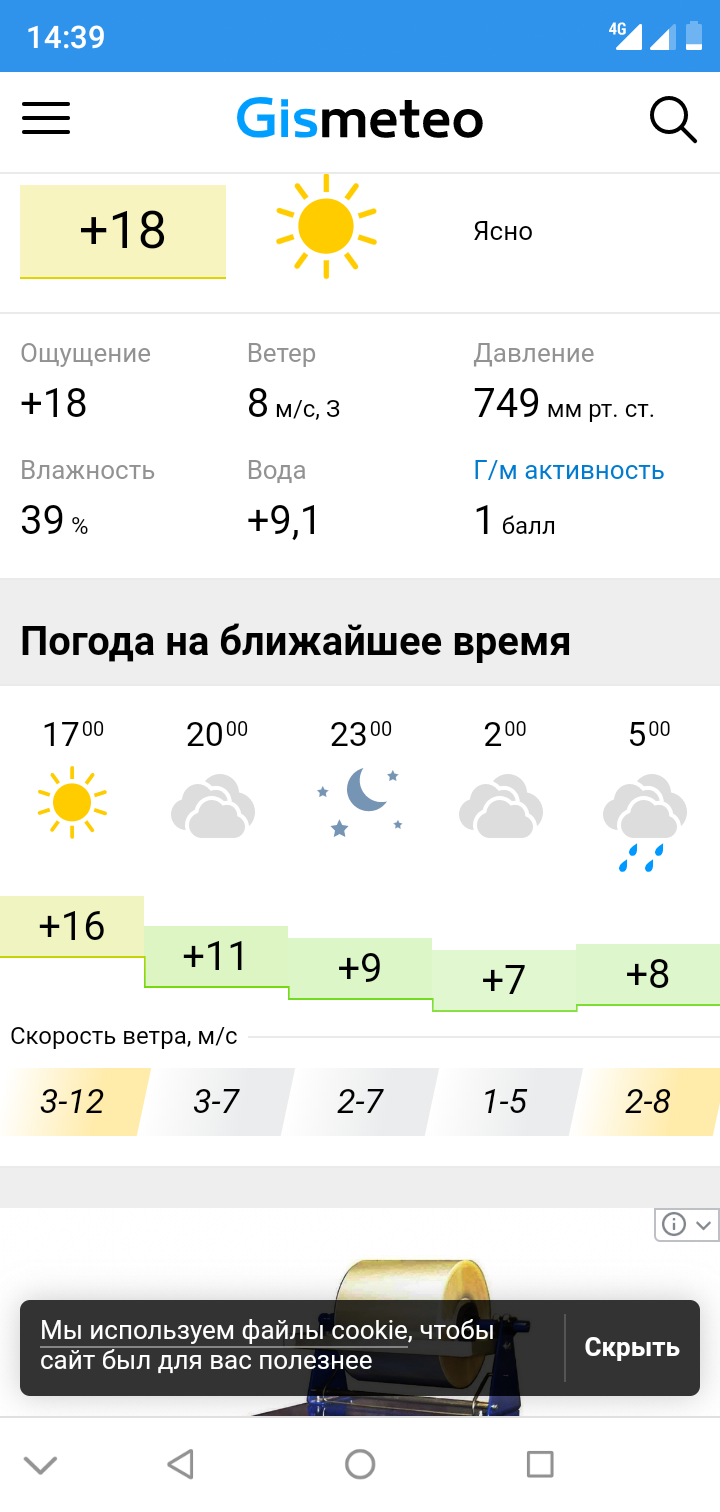Open recent apps with the square button
The image size is (720, 1512).
tap(540, 1464)
